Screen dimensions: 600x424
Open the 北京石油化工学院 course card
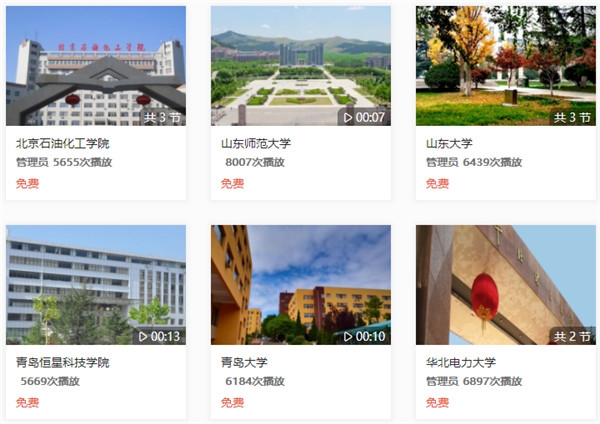[x=96, y=66]
